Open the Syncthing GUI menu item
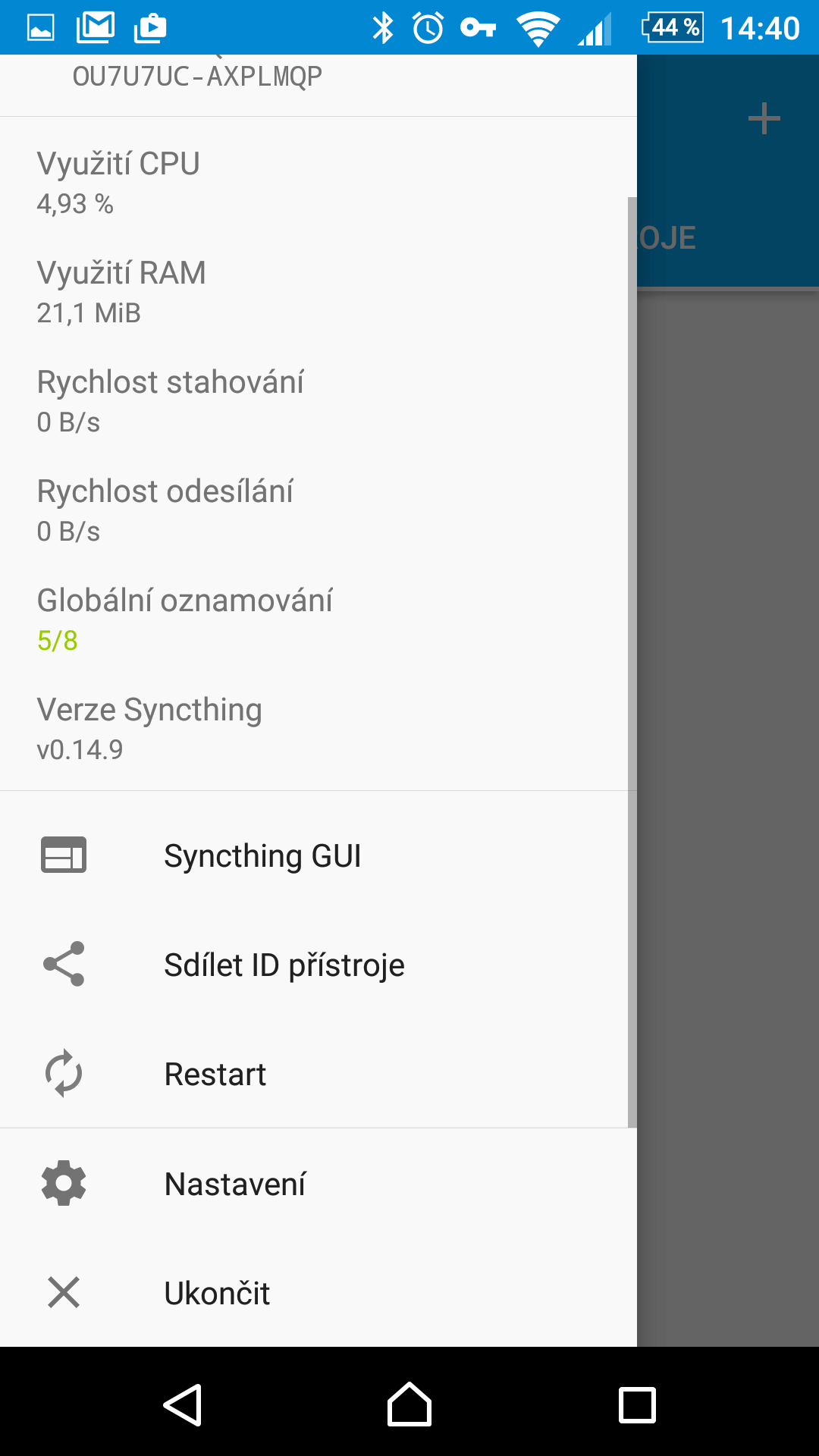Screen dimensions: 819x1456 click(318, 855)
